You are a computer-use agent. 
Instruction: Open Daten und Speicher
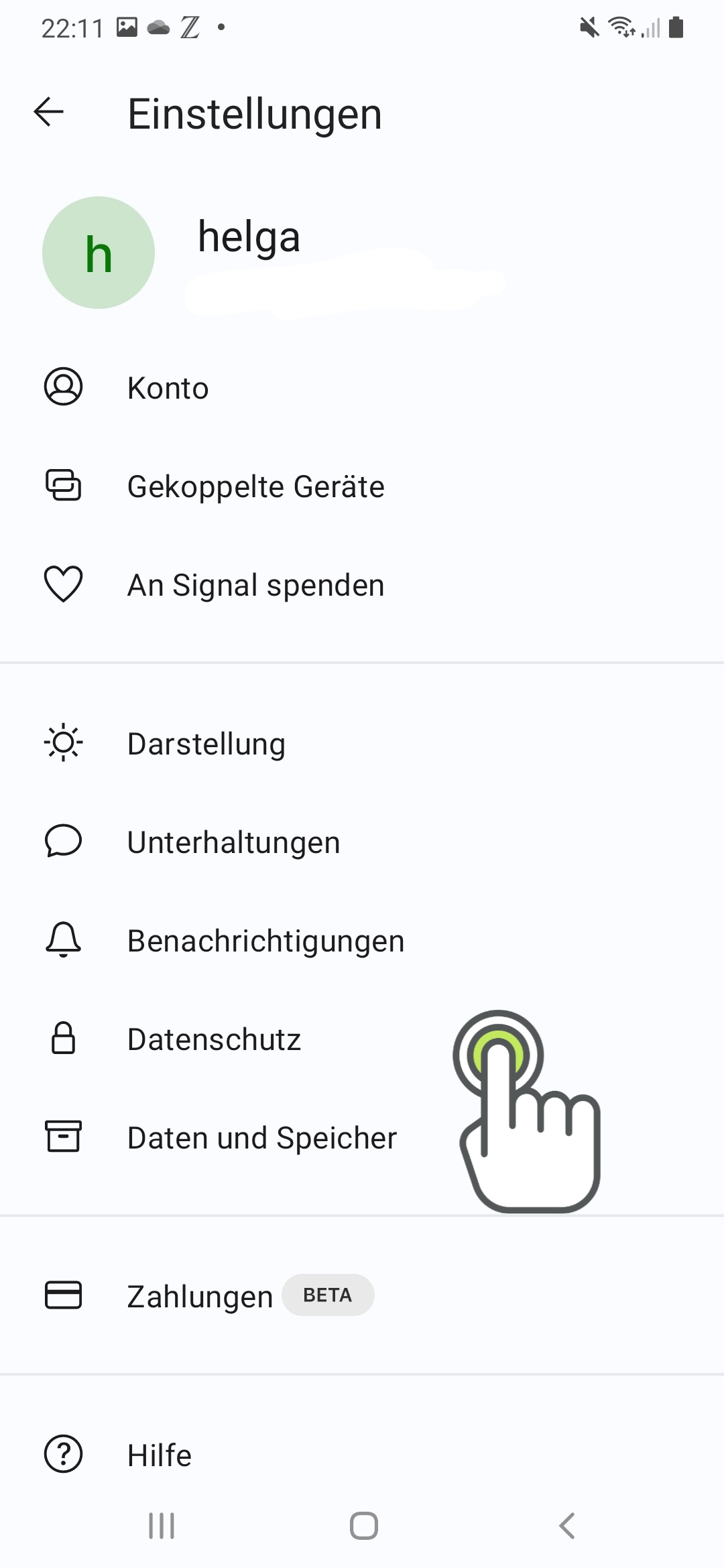pos(261,1138)
